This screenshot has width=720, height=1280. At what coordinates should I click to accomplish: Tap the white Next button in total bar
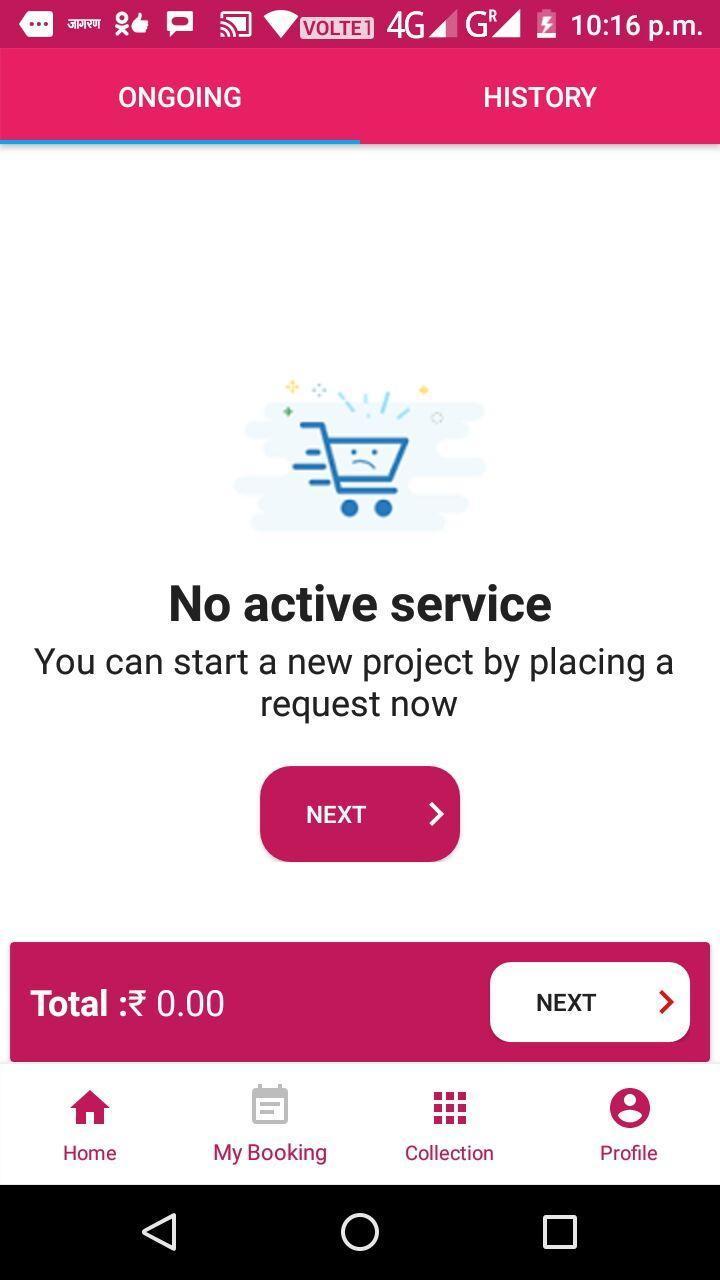[589, 1002]
